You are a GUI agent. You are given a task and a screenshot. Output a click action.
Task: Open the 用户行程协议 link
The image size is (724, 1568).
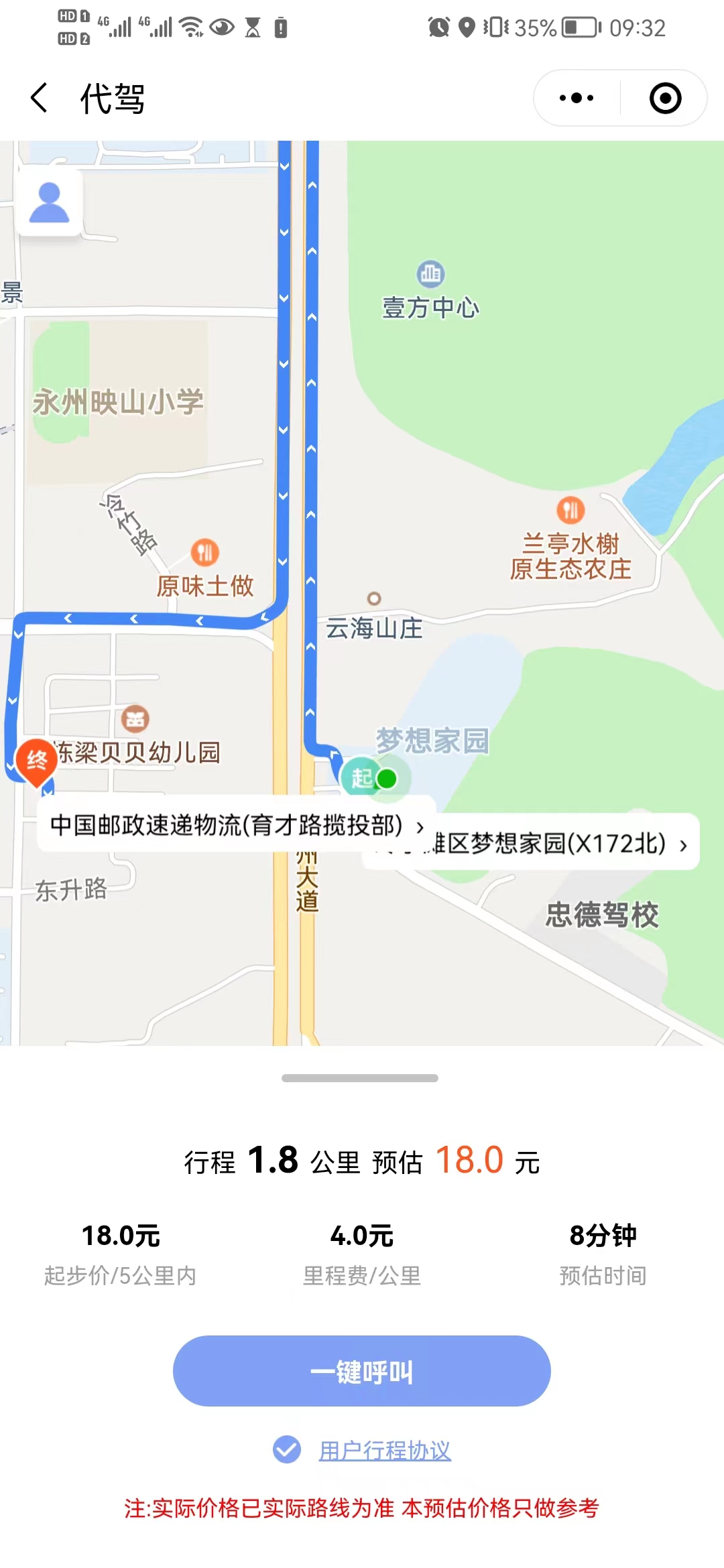coord(385,1450)
